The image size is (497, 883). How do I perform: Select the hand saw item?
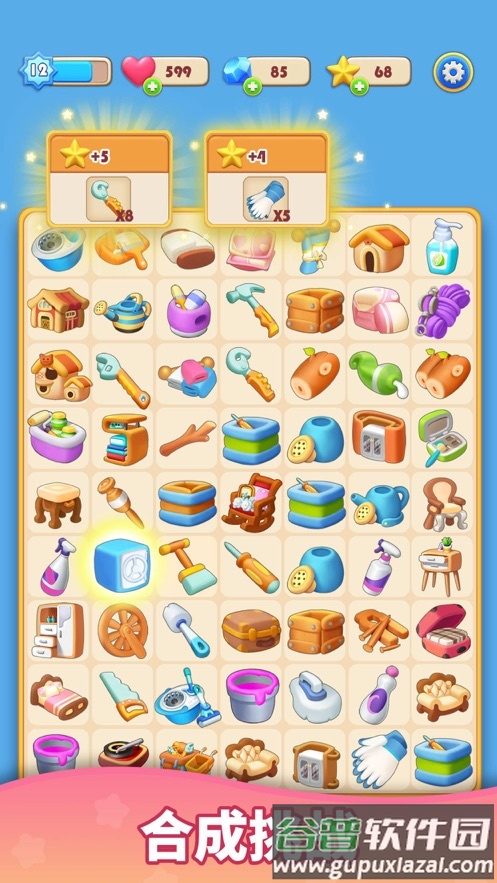tap(123, 696)
